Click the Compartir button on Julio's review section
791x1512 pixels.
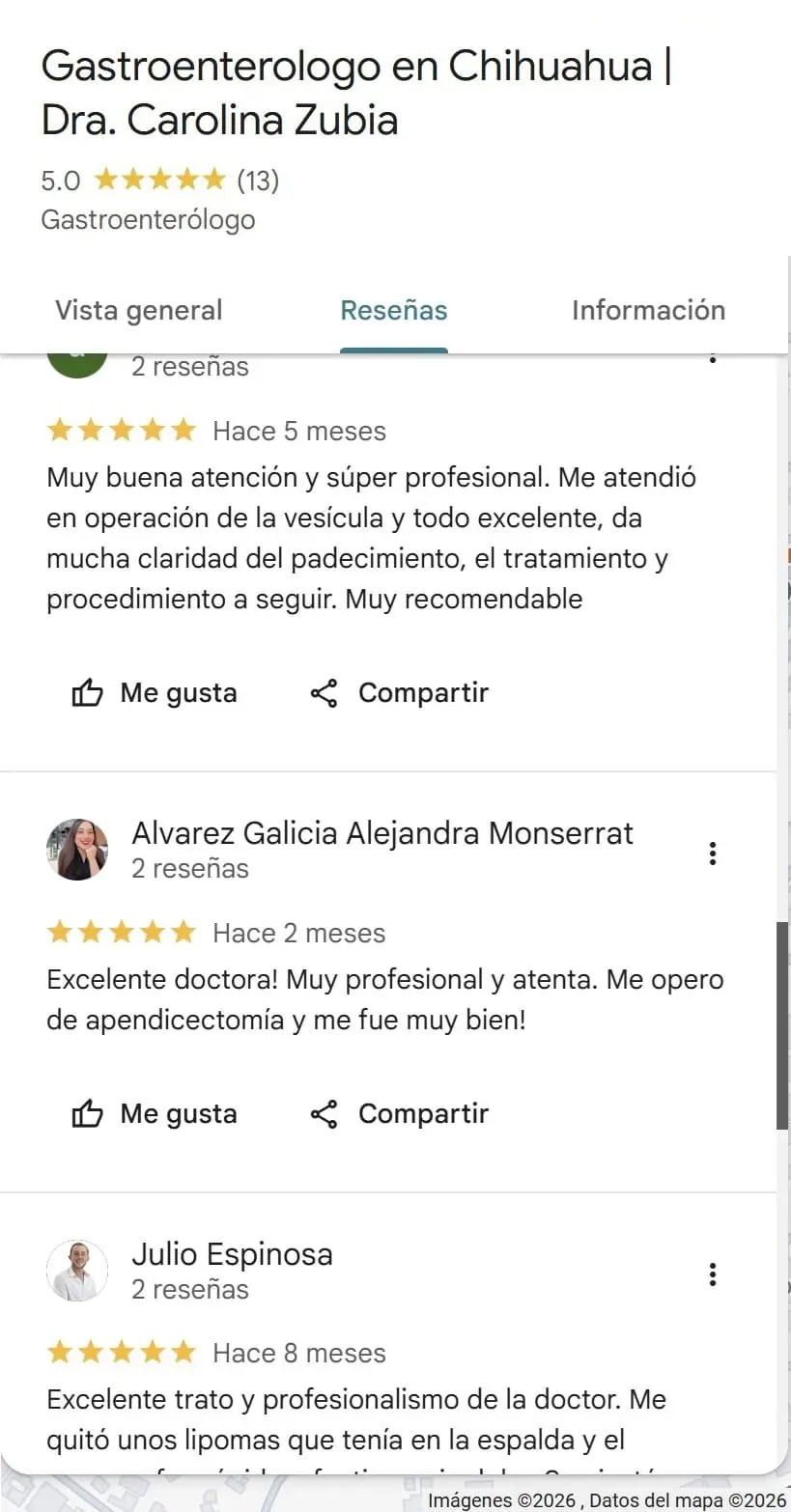[x=423, y=1506]
